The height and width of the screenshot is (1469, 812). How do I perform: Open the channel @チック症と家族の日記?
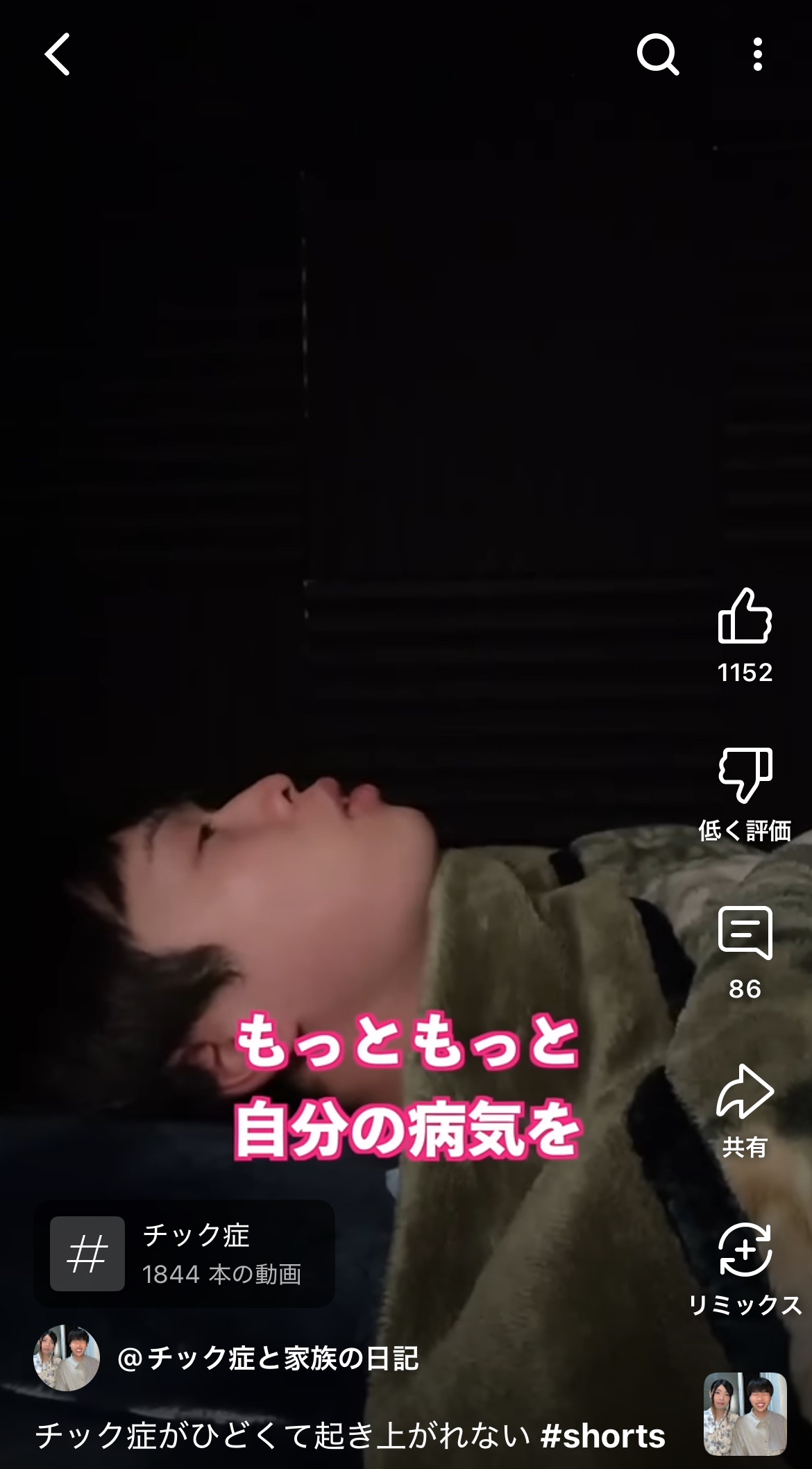267,1359
